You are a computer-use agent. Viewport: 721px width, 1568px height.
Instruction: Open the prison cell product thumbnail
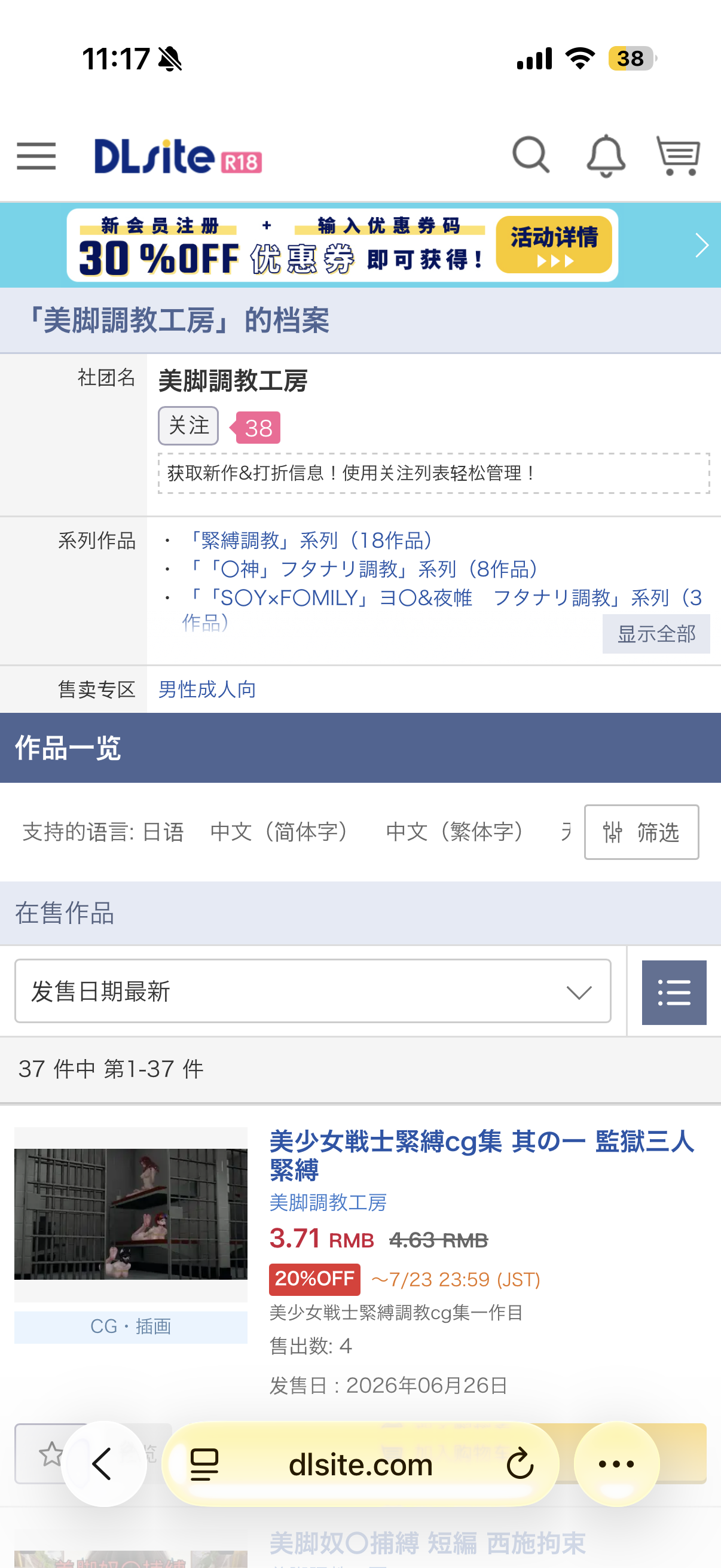click(x=131, y=1214)
